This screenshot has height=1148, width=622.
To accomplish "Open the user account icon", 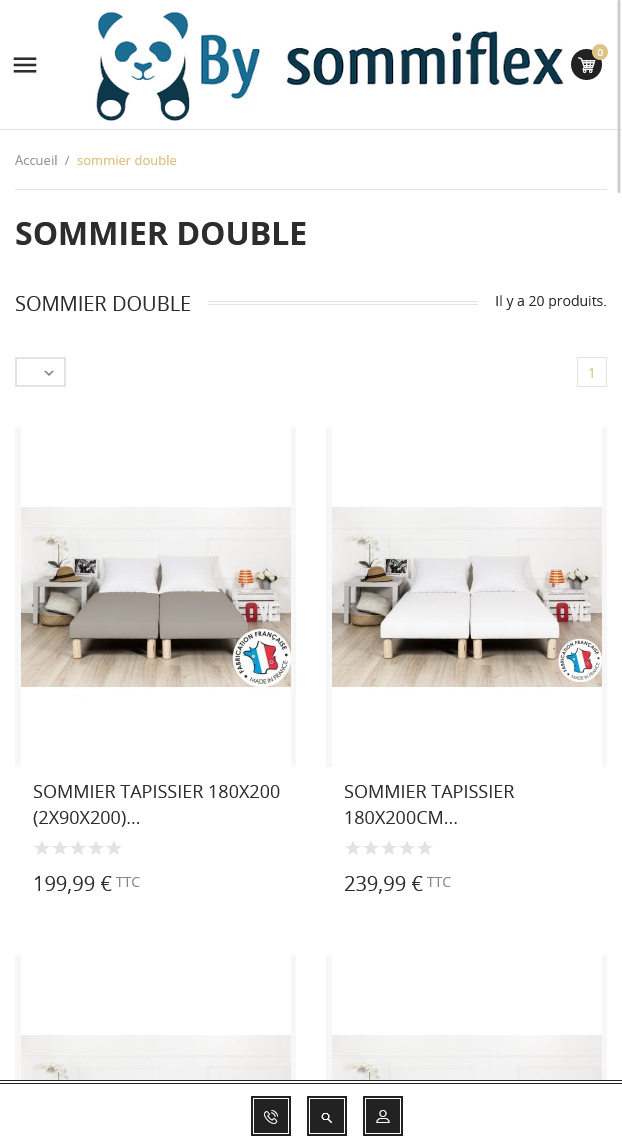I will click(383, 1117).
